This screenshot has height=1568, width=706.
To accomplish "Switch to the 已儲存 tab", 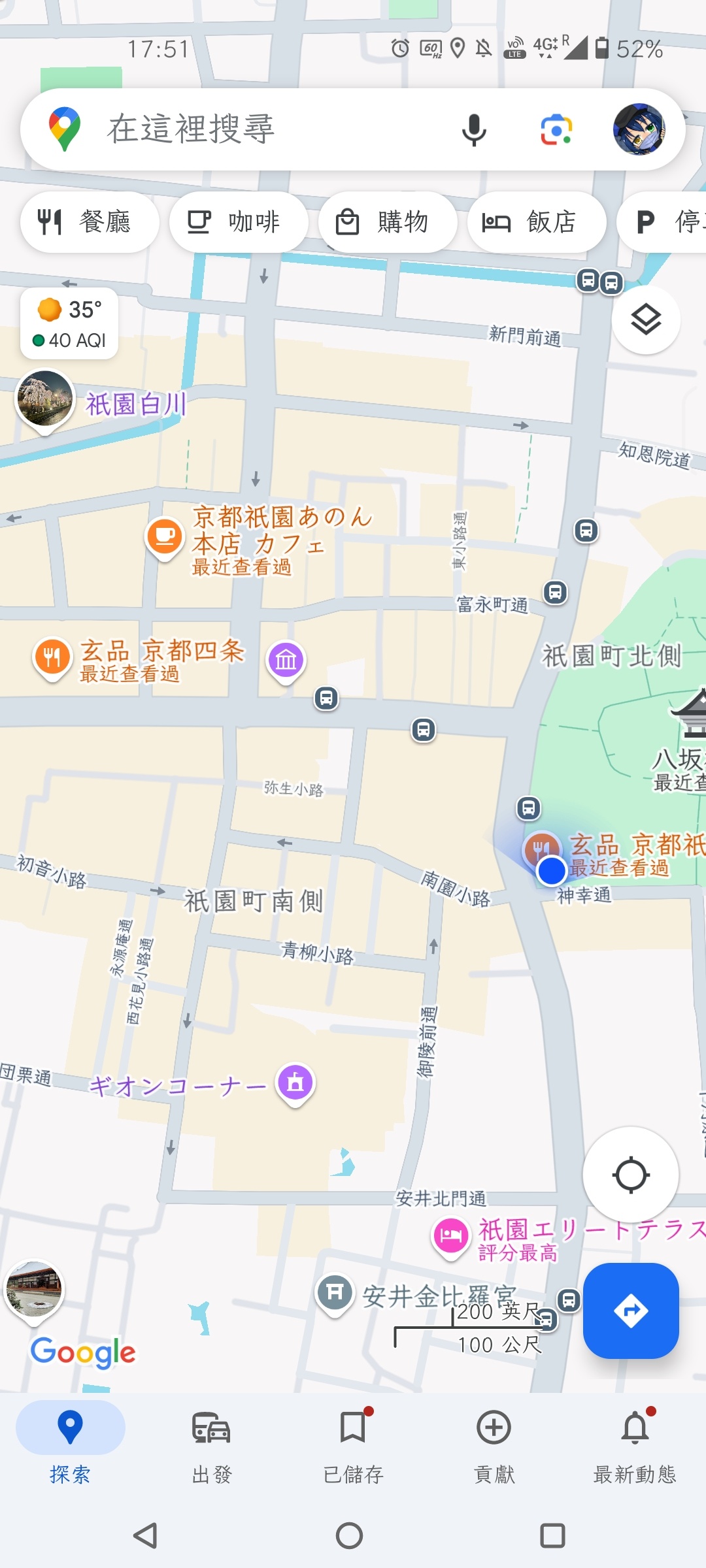I will click(x=353, y=1444).
